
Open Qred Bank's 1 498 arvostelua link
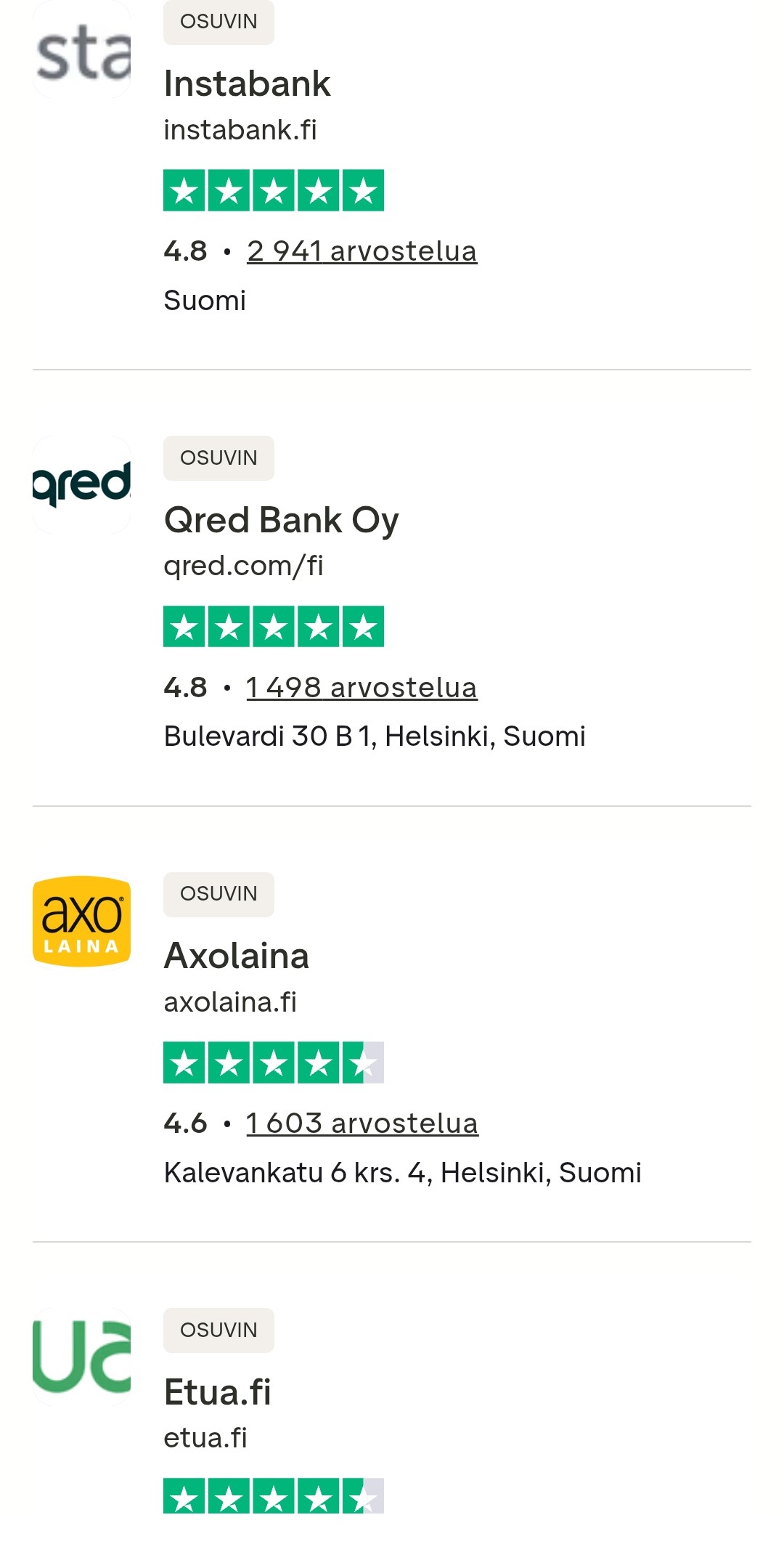[362, 687]
